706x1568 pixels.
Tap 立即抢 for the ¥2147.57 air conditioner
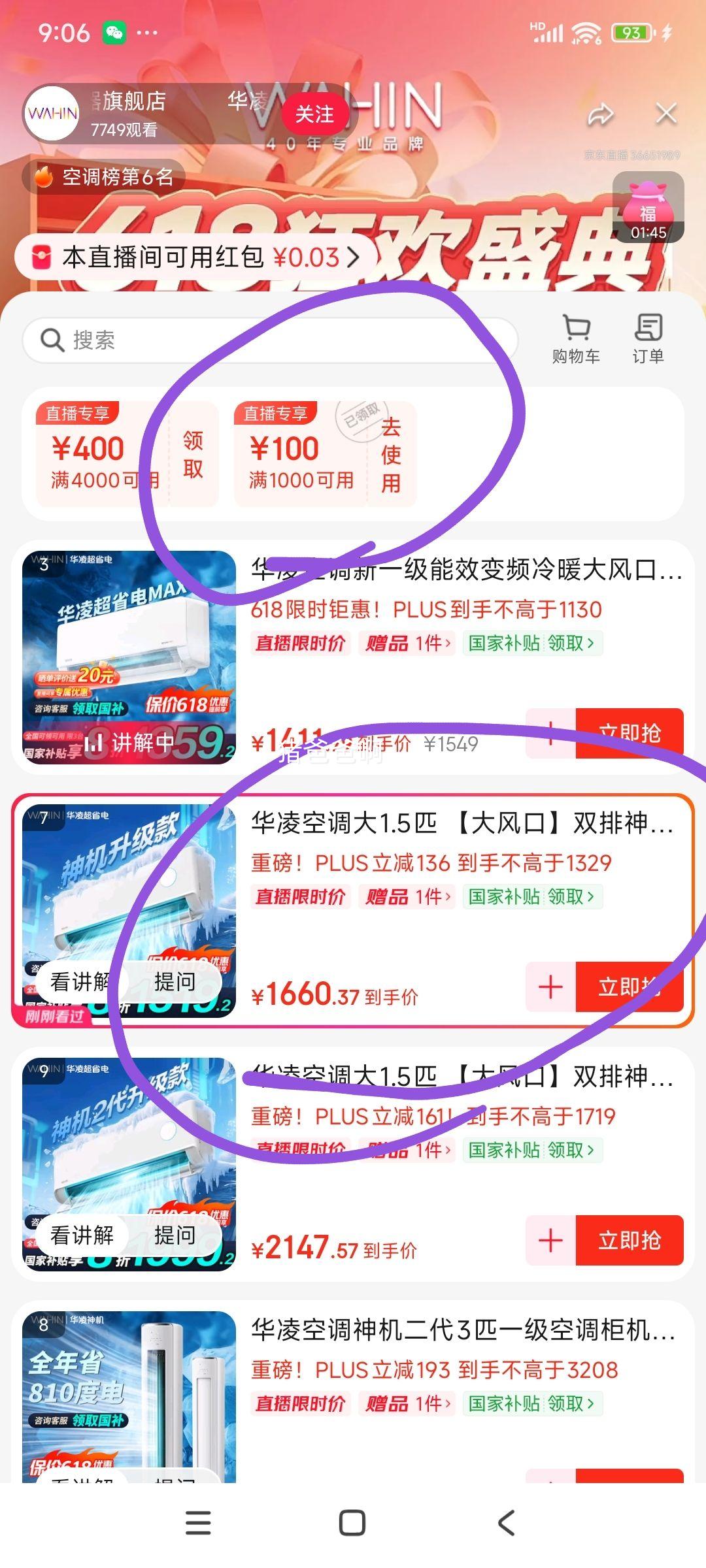click(629, 1240)
